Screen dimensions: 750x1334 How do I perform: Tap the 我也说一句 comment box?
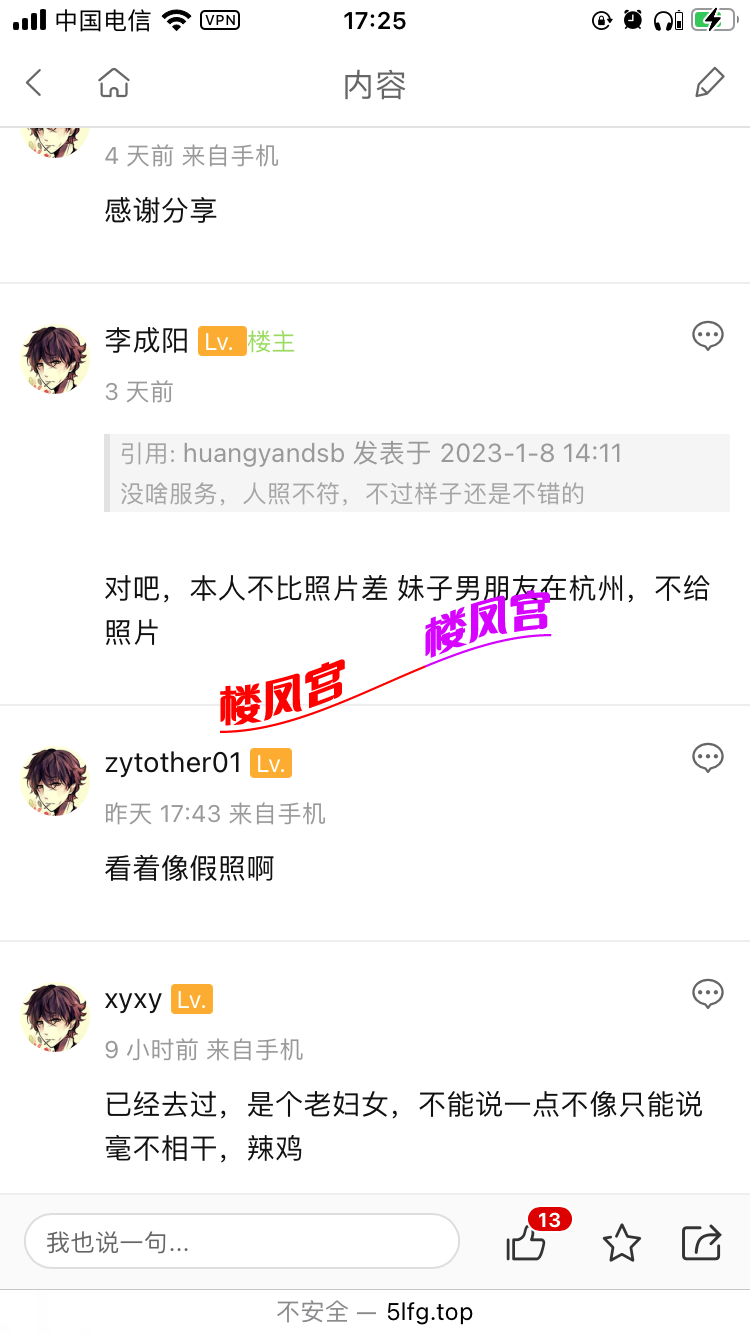coord(241,1242)
